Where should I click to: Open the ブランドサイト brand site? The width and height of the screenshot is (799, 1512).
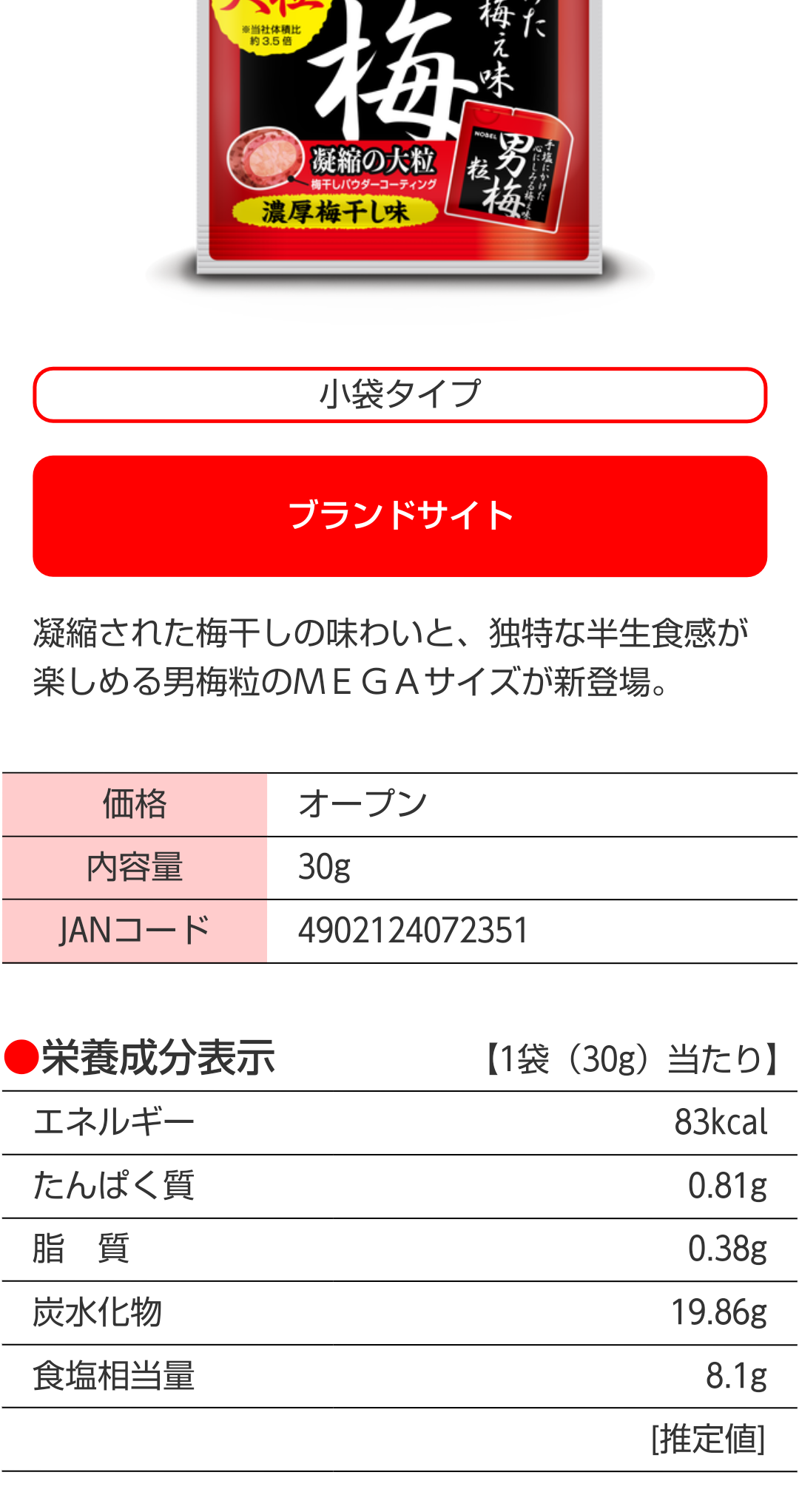tap(399, 516)
